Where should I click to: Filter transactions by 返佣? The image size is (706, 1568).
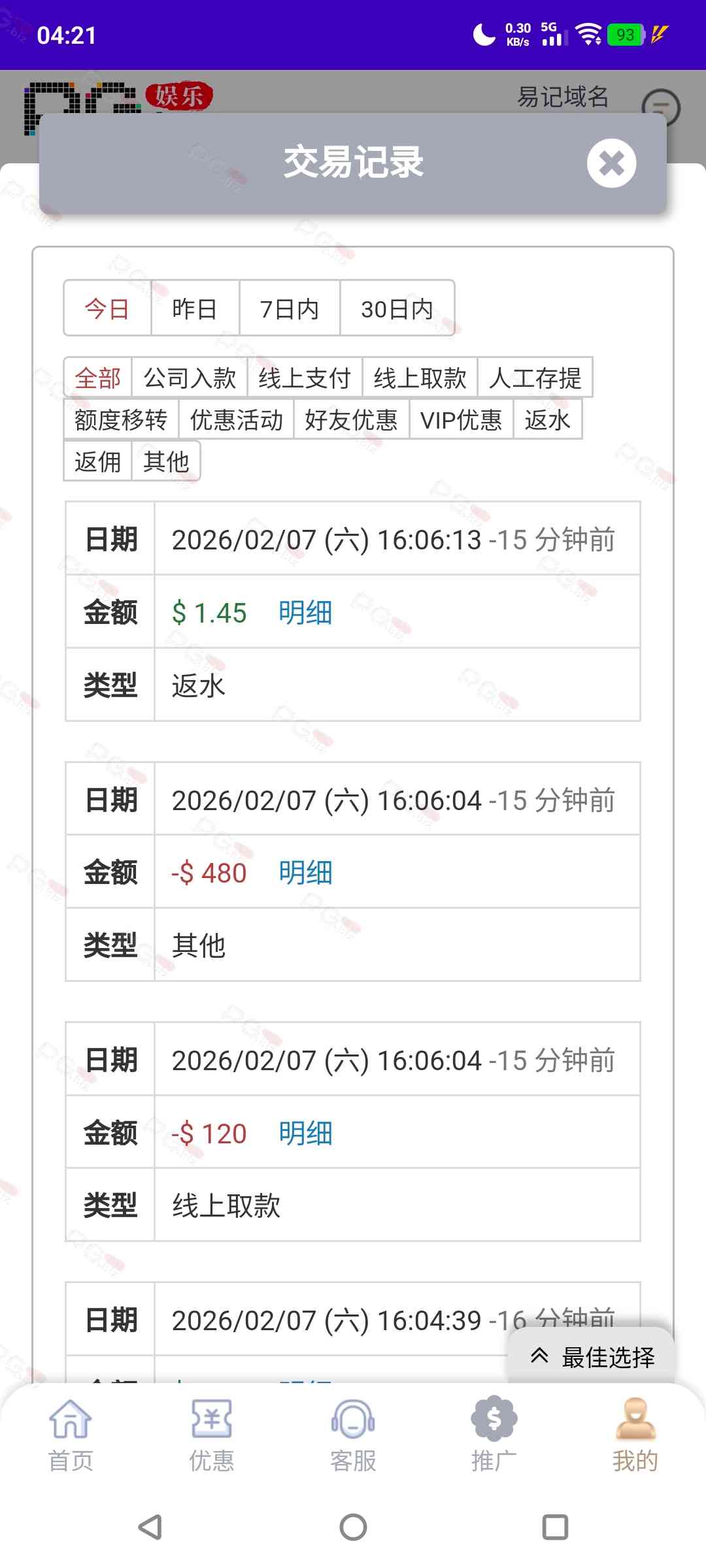98,461
